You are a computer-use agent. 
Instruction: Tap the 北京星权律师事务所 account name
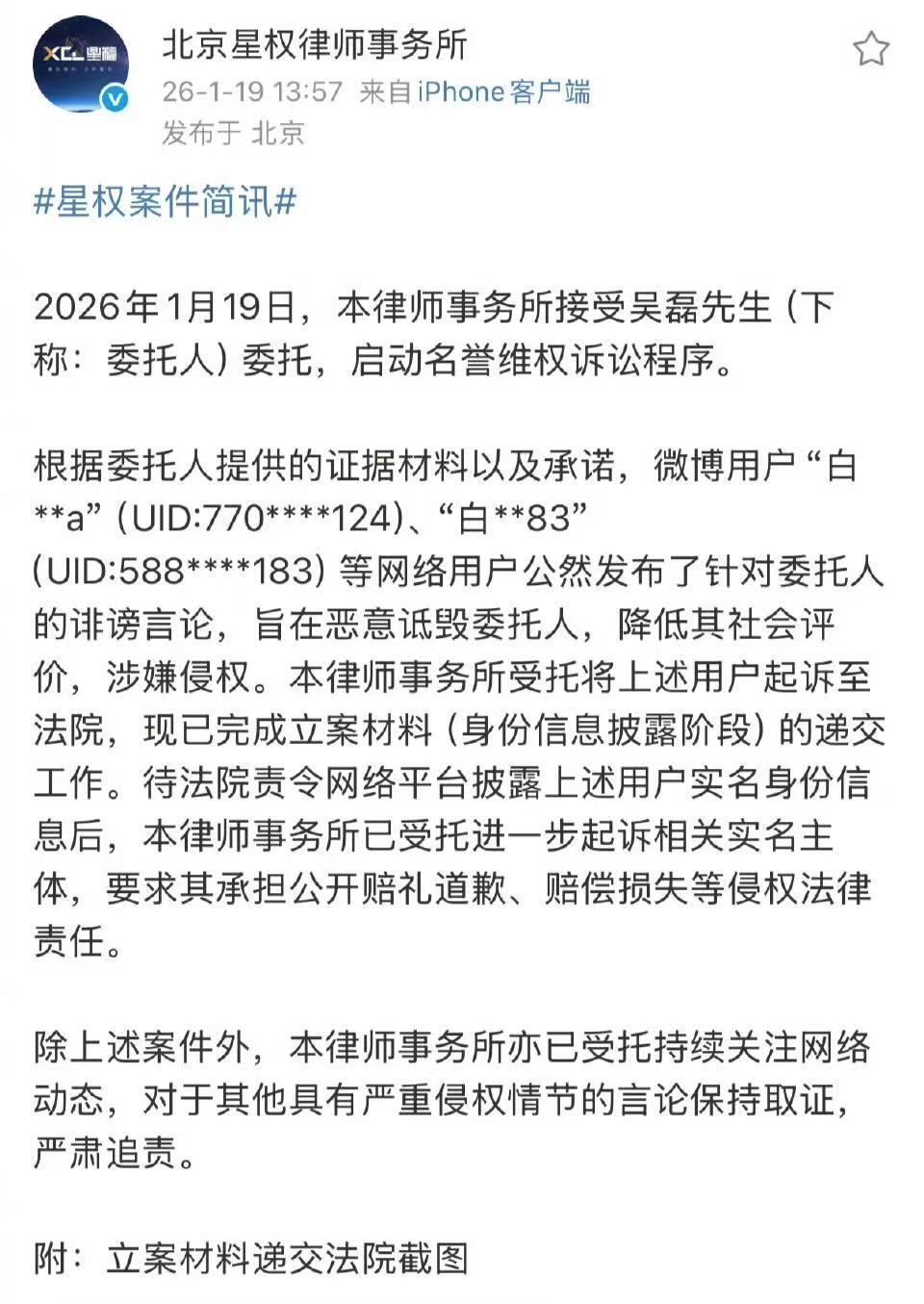(314, 45)
